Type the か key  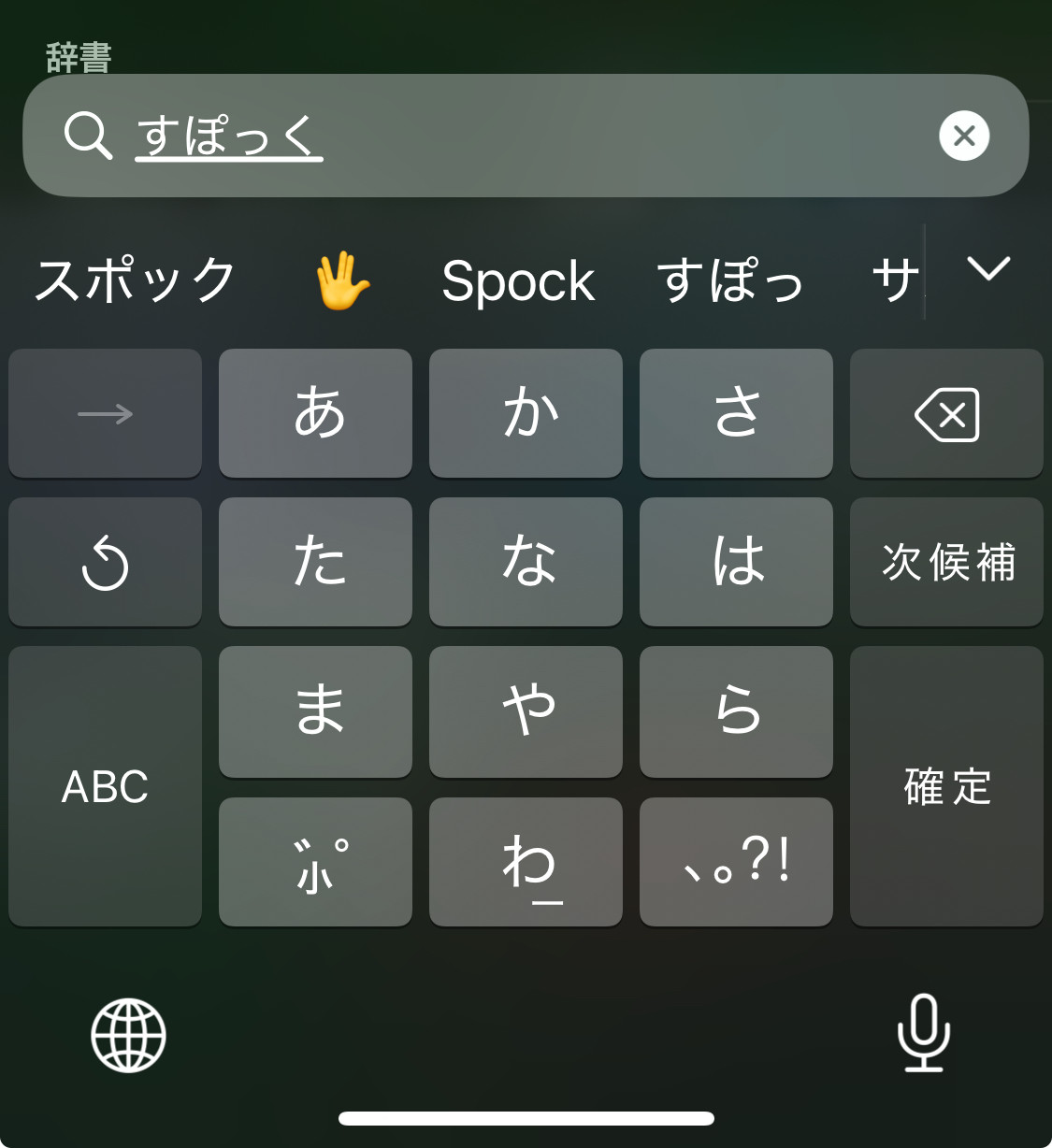pos(526,414)
